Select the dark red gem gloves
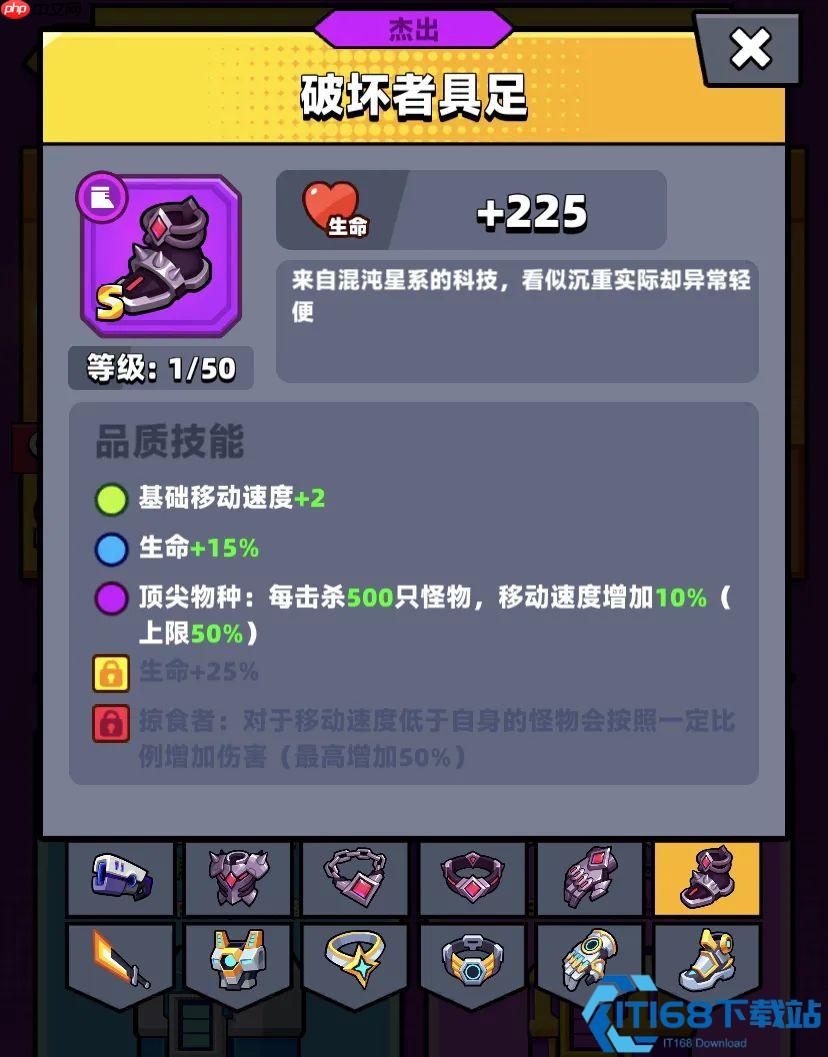Viewport: 828px width, 1057px height. [x=591, y=876]
